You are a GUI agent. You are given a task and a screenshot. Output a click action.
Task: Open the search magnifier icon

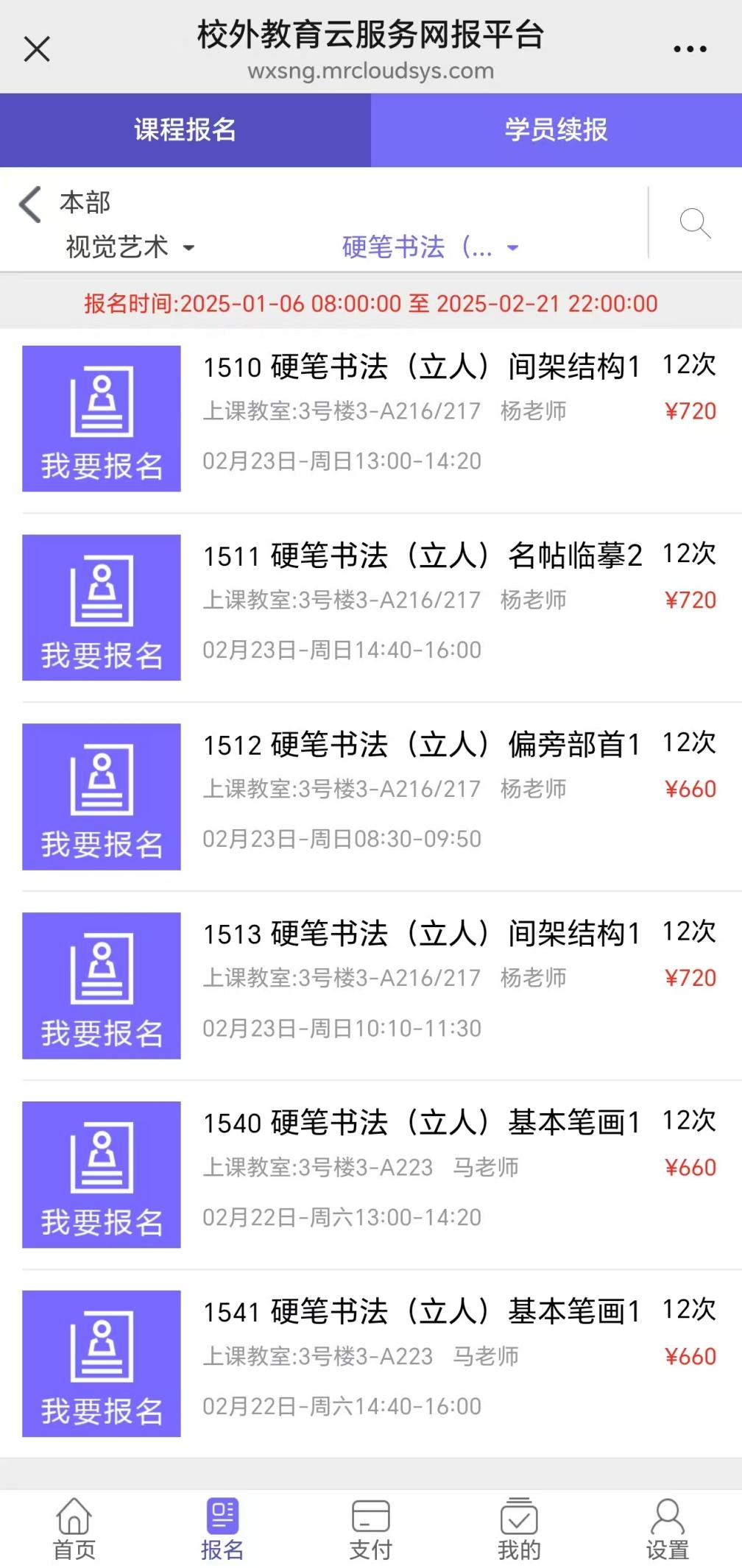[x=695, y=223]
